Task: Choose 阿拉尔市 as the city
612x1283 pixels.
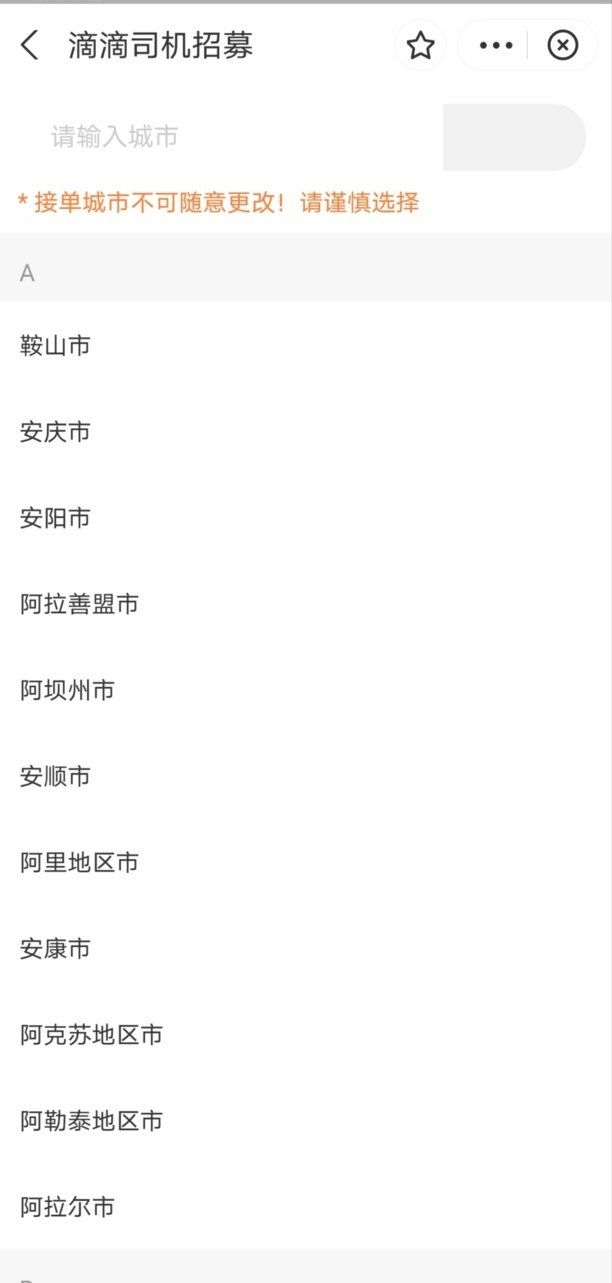Action: click(306, 1206)
